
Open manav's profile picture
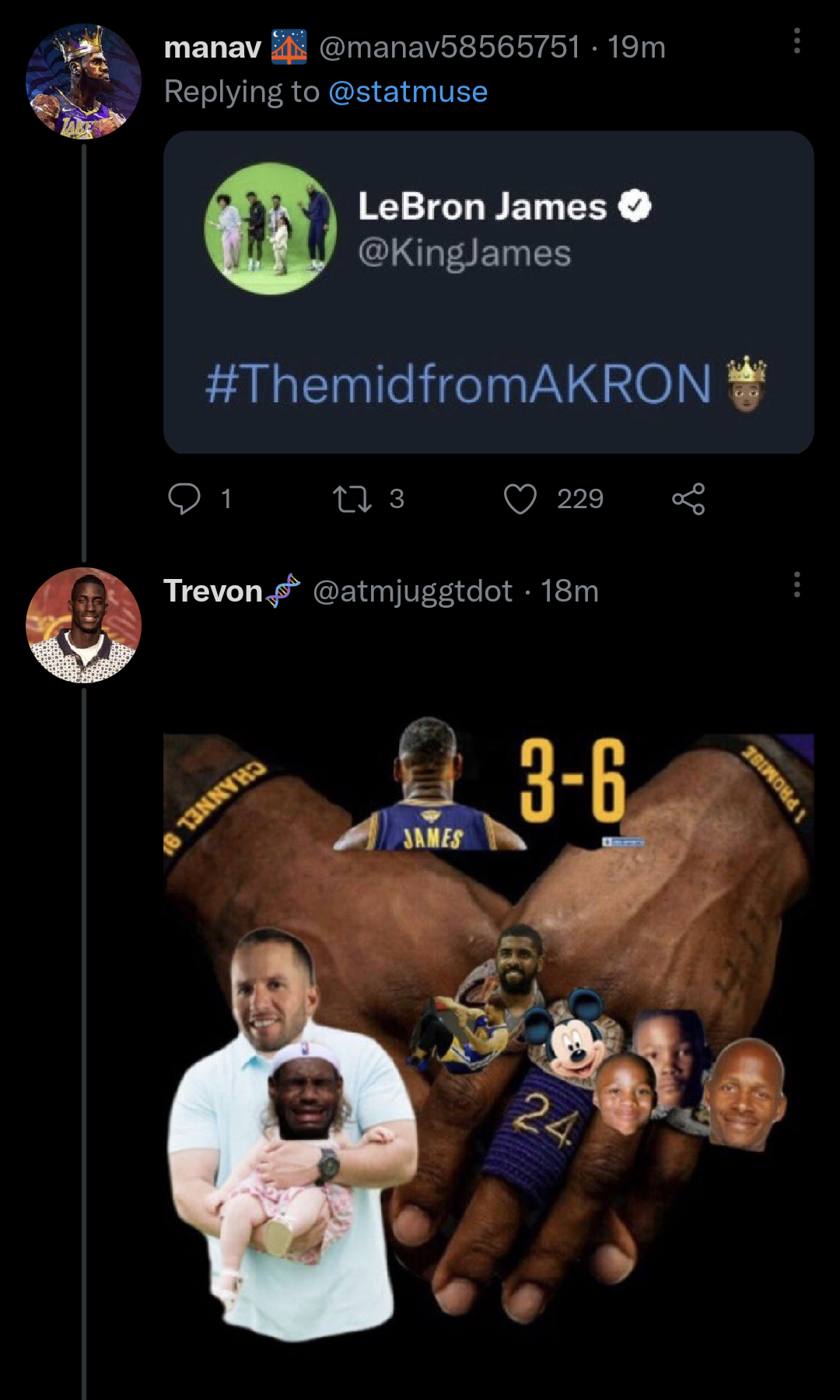[83, 82]
